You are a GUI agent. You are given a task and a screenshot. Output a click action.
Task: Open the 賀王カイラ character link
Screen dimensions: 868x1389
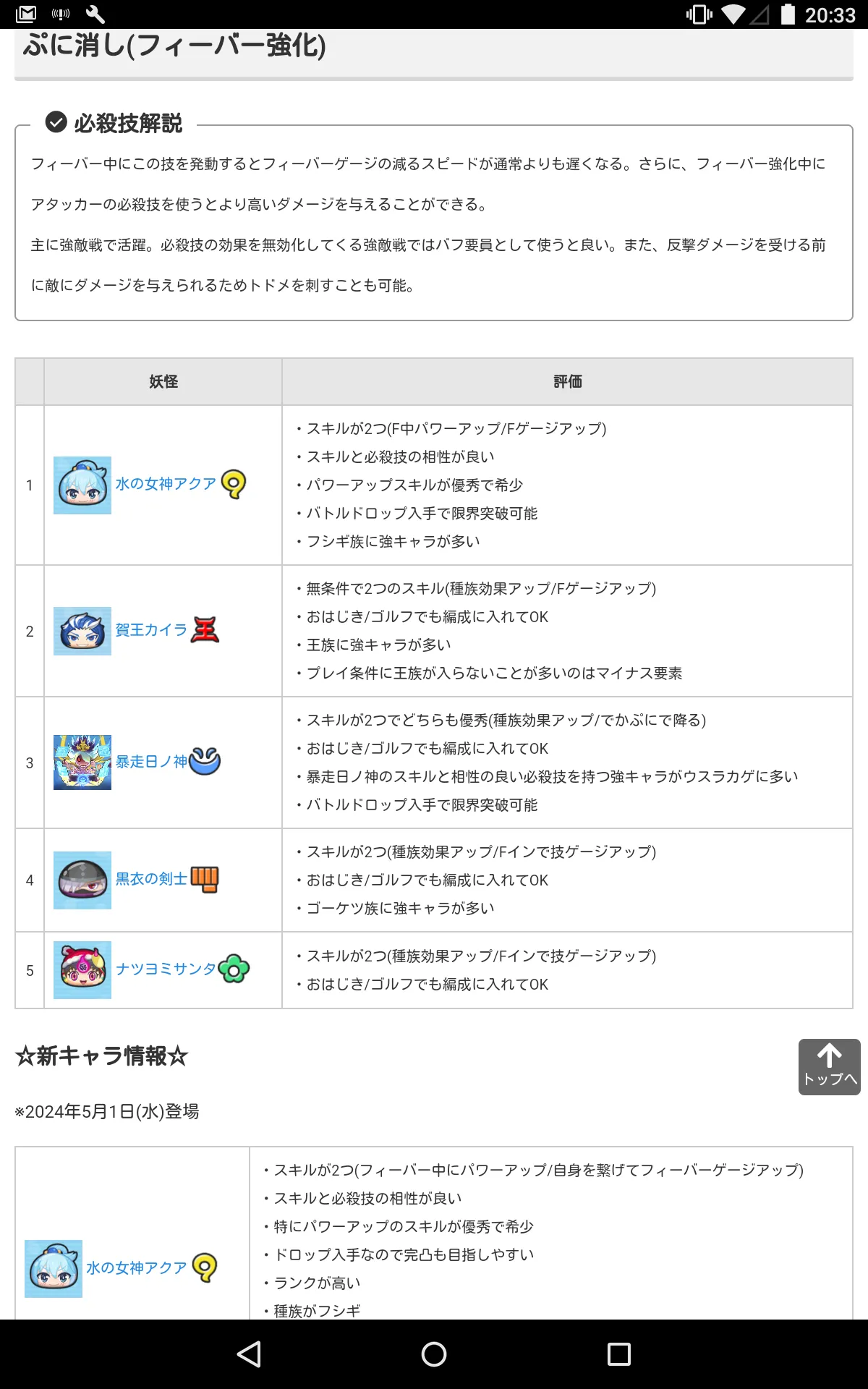tap(151, 630)
